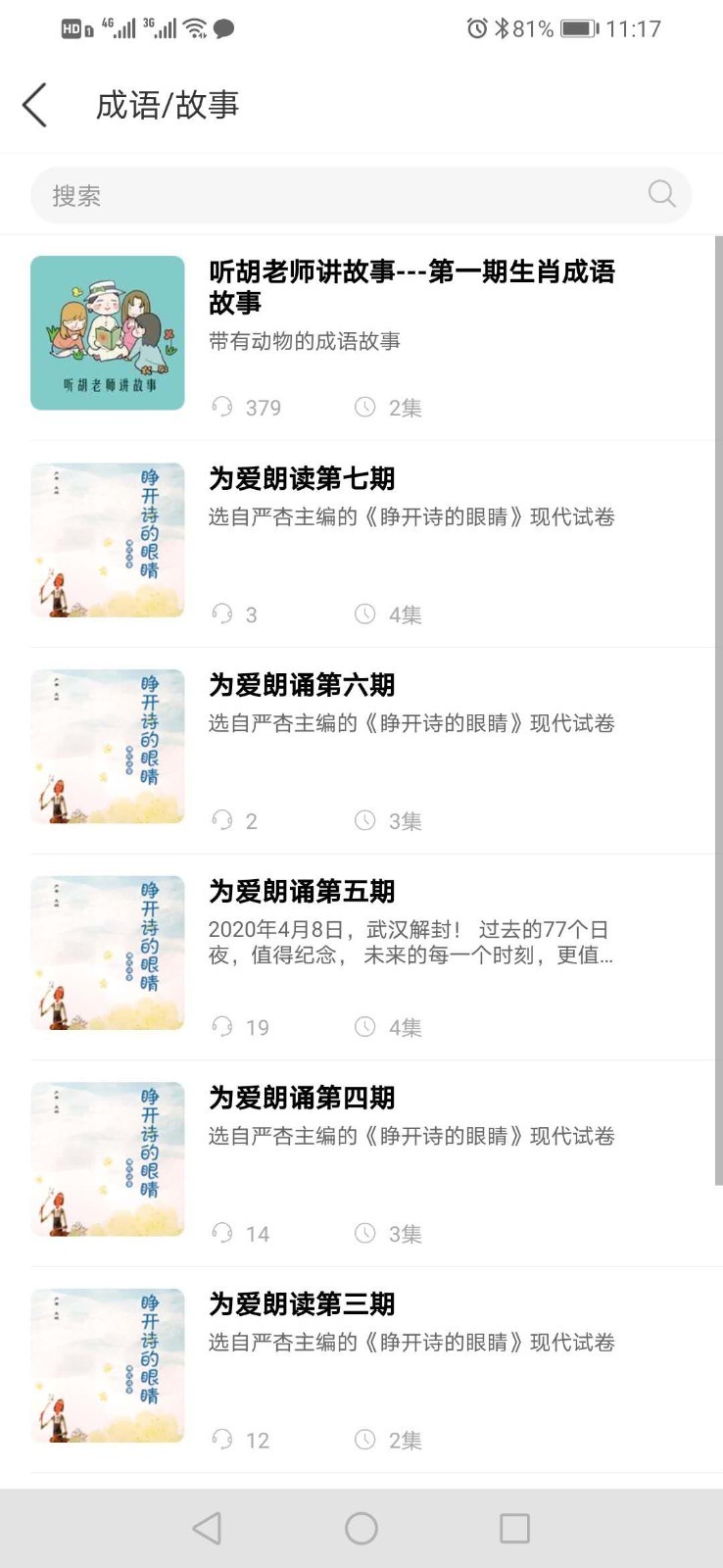This screenshot has height=1568, width=723.
Task: Tap the magnifier icon in search bar
Action: click(661, 194)
